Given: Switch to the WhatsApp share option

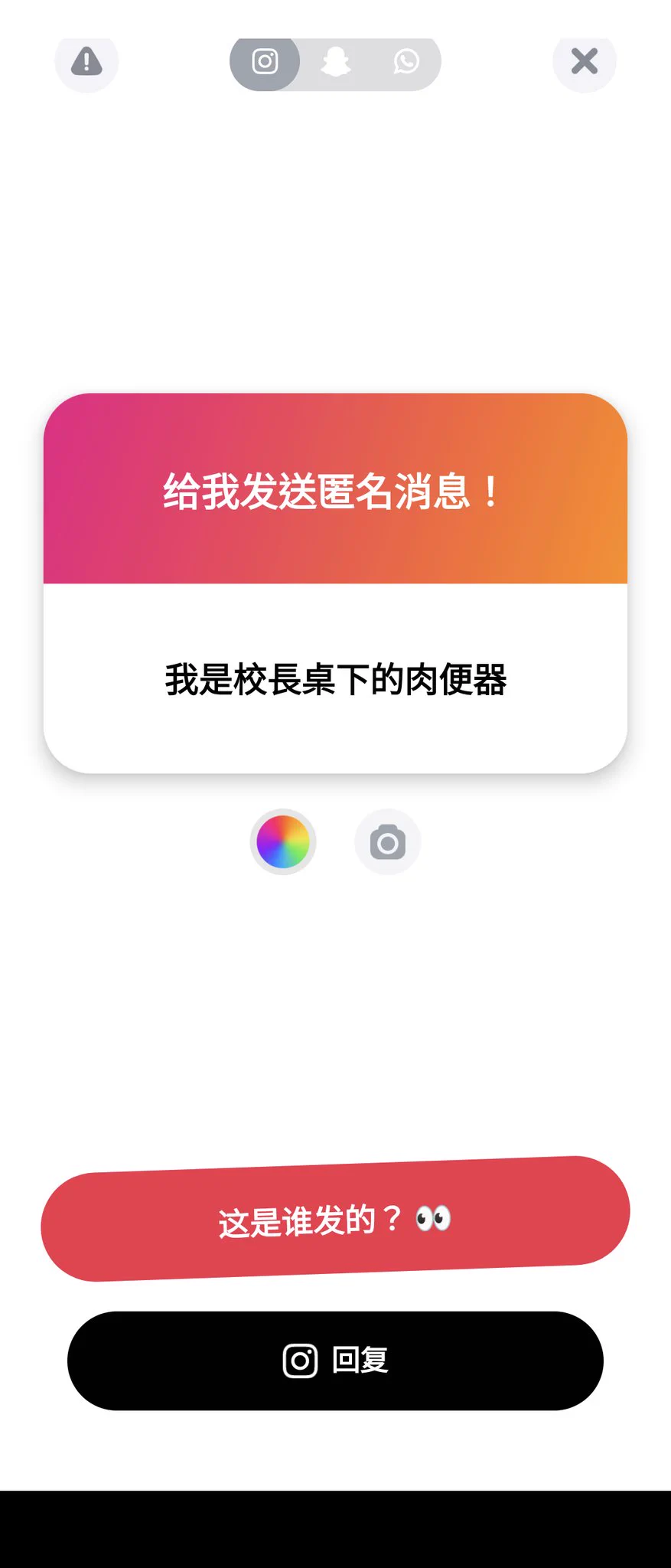Looking at the screenshot, I should tap(406, 61).
